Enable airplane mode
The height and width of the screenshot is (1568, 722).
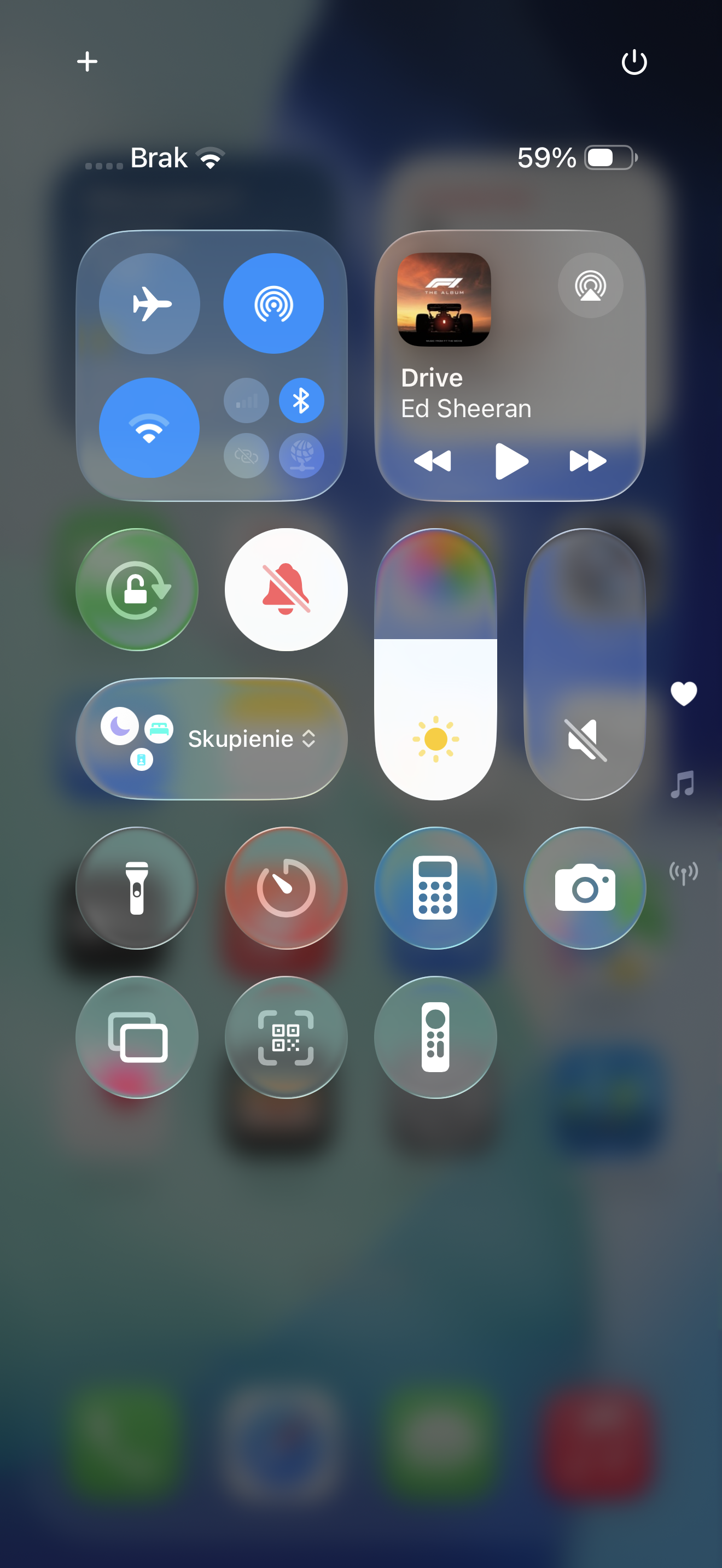pos(150,303)
